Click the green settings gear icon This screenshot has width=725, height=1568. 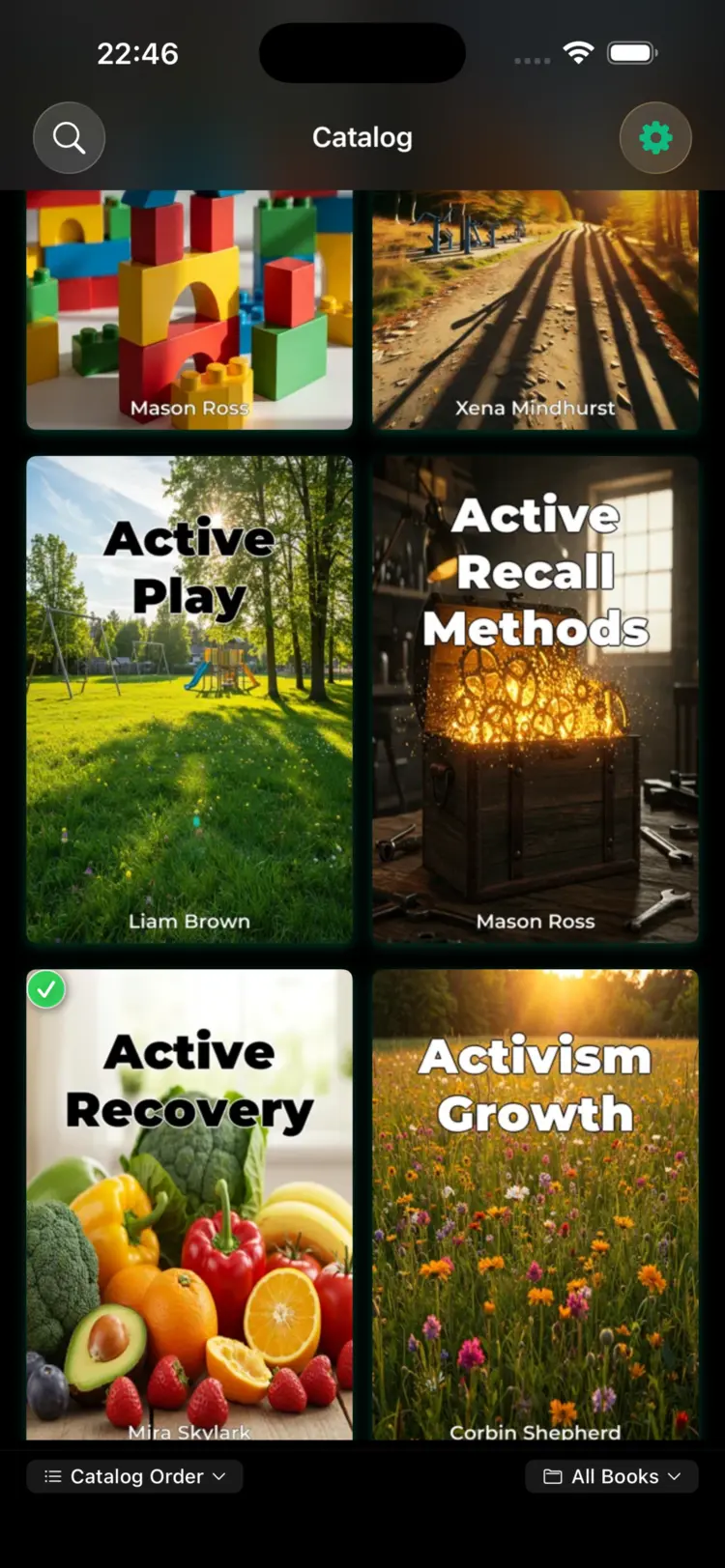point(655,137)
